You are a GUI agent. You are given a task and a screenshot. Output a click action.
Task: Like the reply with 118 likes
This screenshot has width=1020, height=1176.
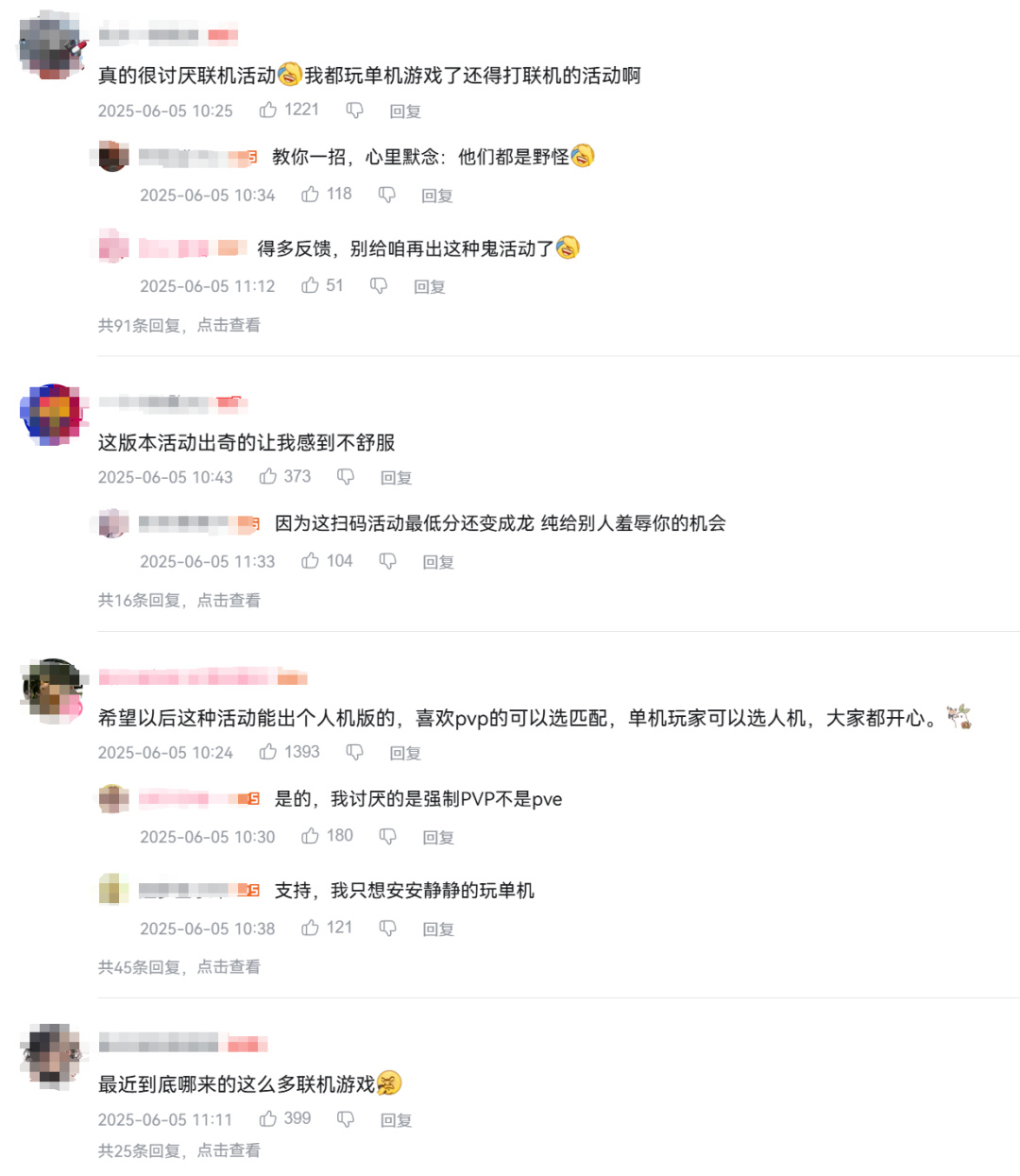[311, 195]
